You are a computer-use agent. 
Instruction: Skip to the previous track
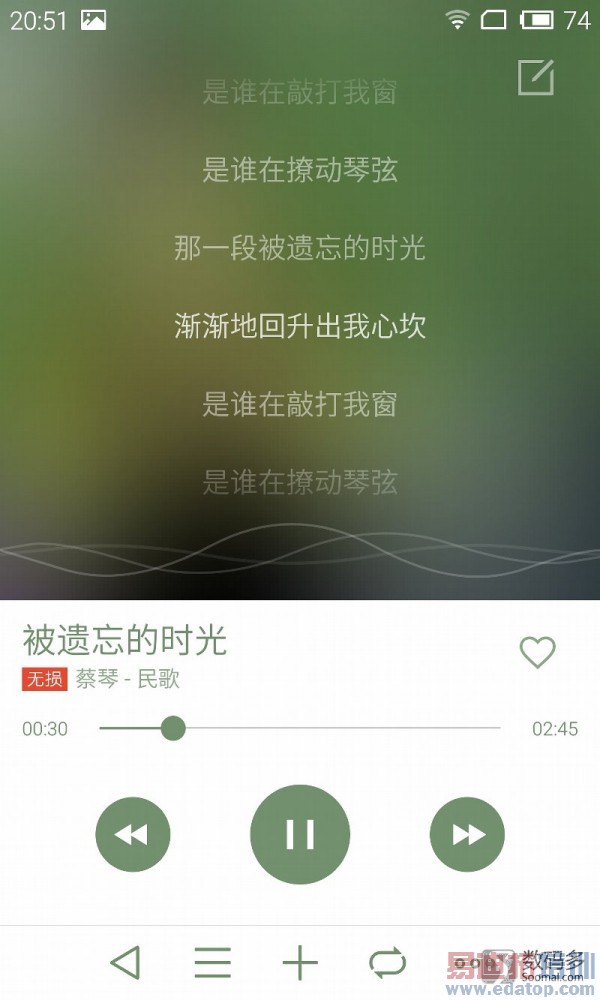coord(133,834)
